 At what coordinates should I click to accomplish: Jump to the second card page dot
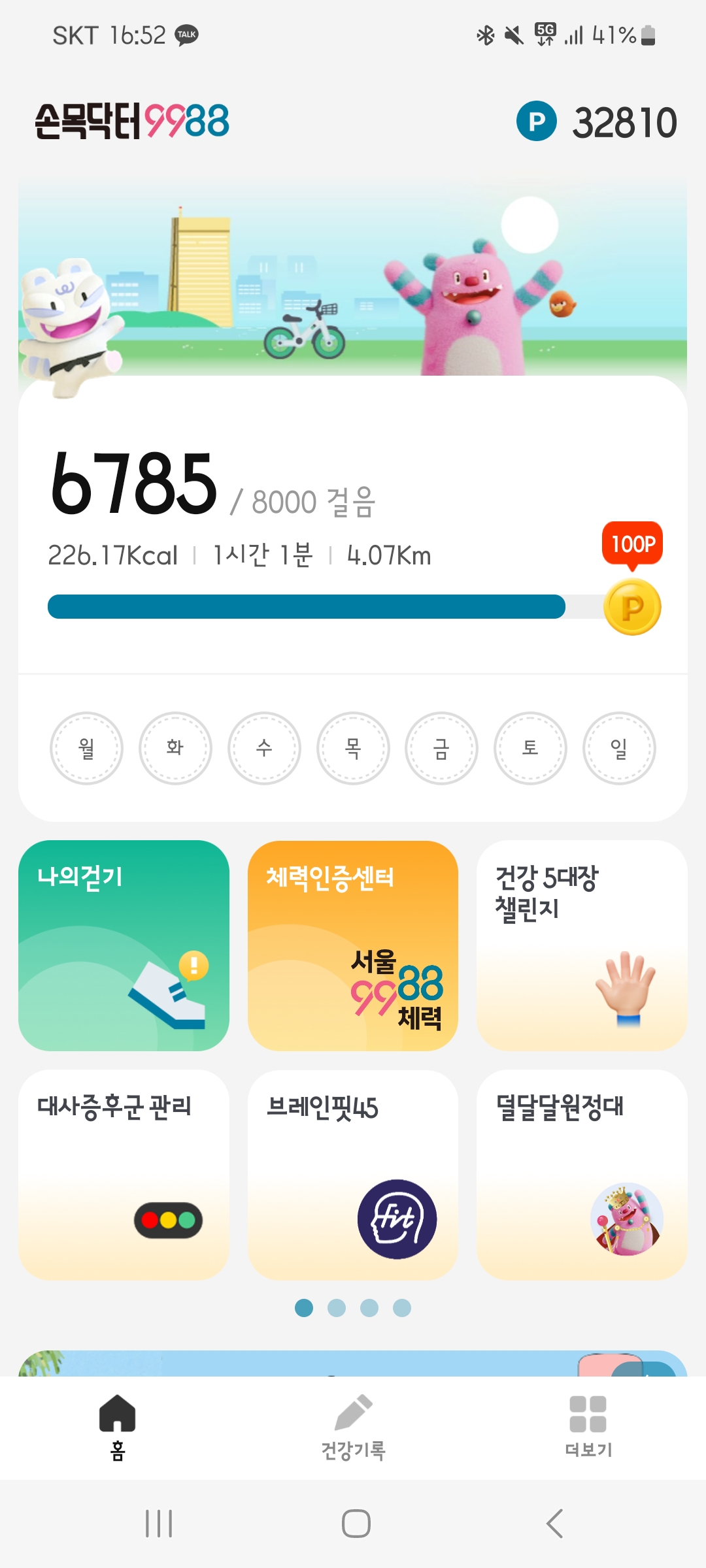click(x=337, y=1308)
